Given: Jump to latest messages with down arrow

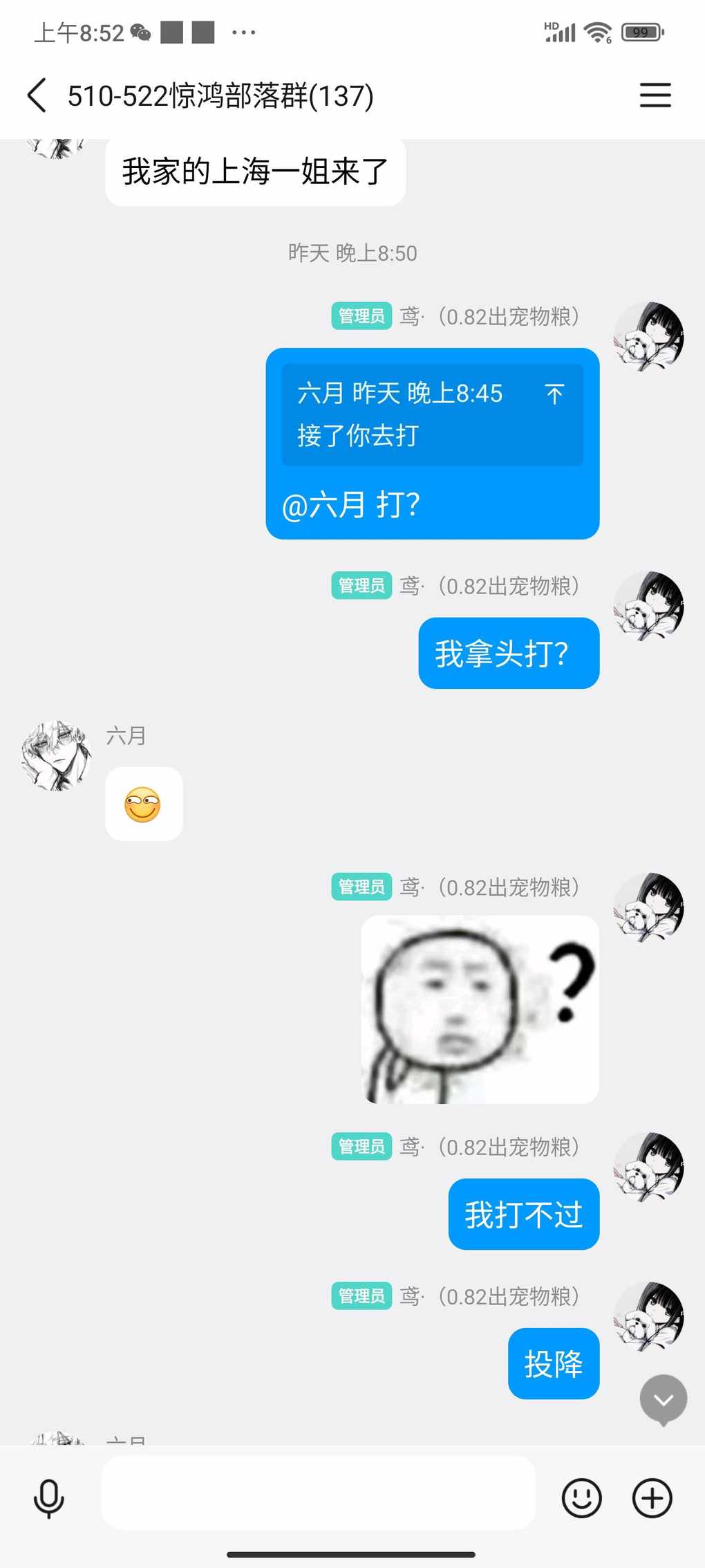Looking at the screenshot, I should point(663,1399).
